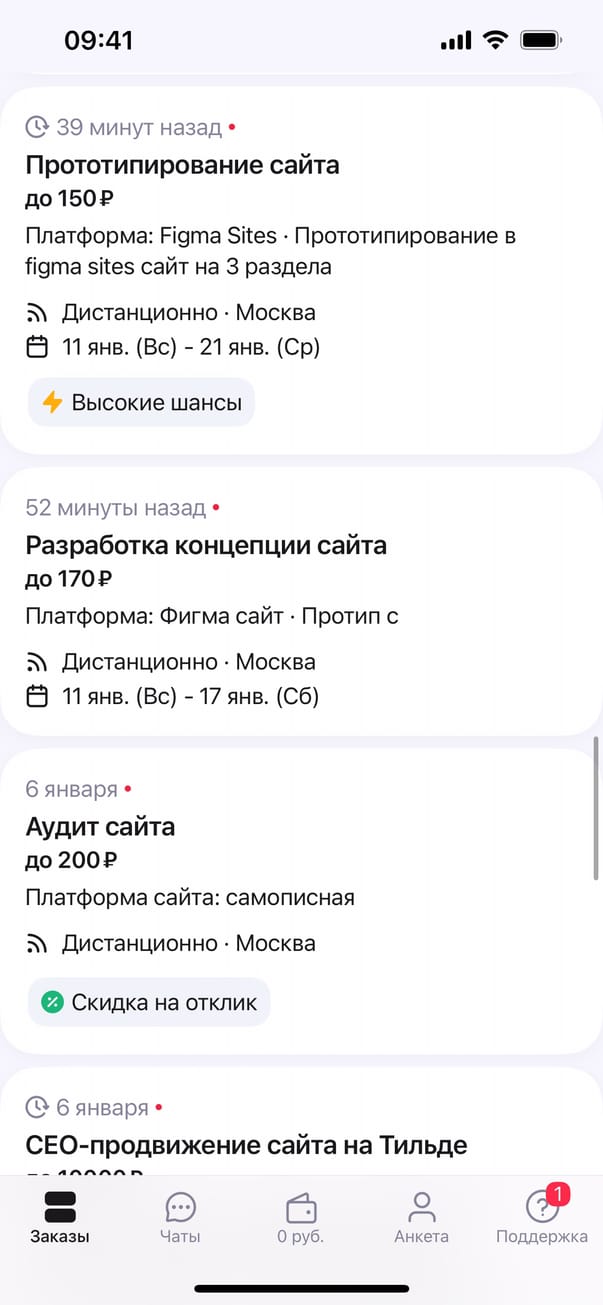This screenshot has height=1305, width=603.
Task: Switch to the Чаты tab
Action: point(180,1217)
